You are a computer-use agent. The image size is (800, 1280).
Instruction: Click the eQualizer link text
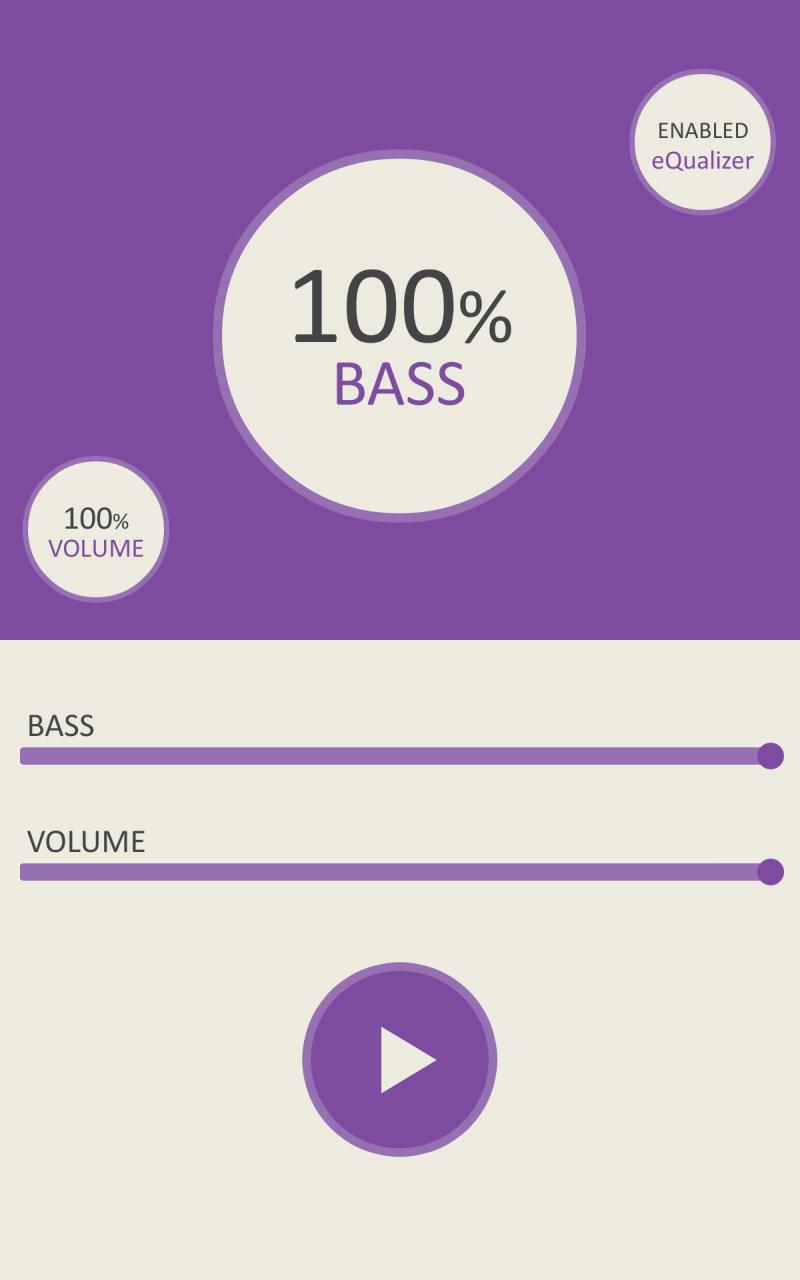[703, 158]
